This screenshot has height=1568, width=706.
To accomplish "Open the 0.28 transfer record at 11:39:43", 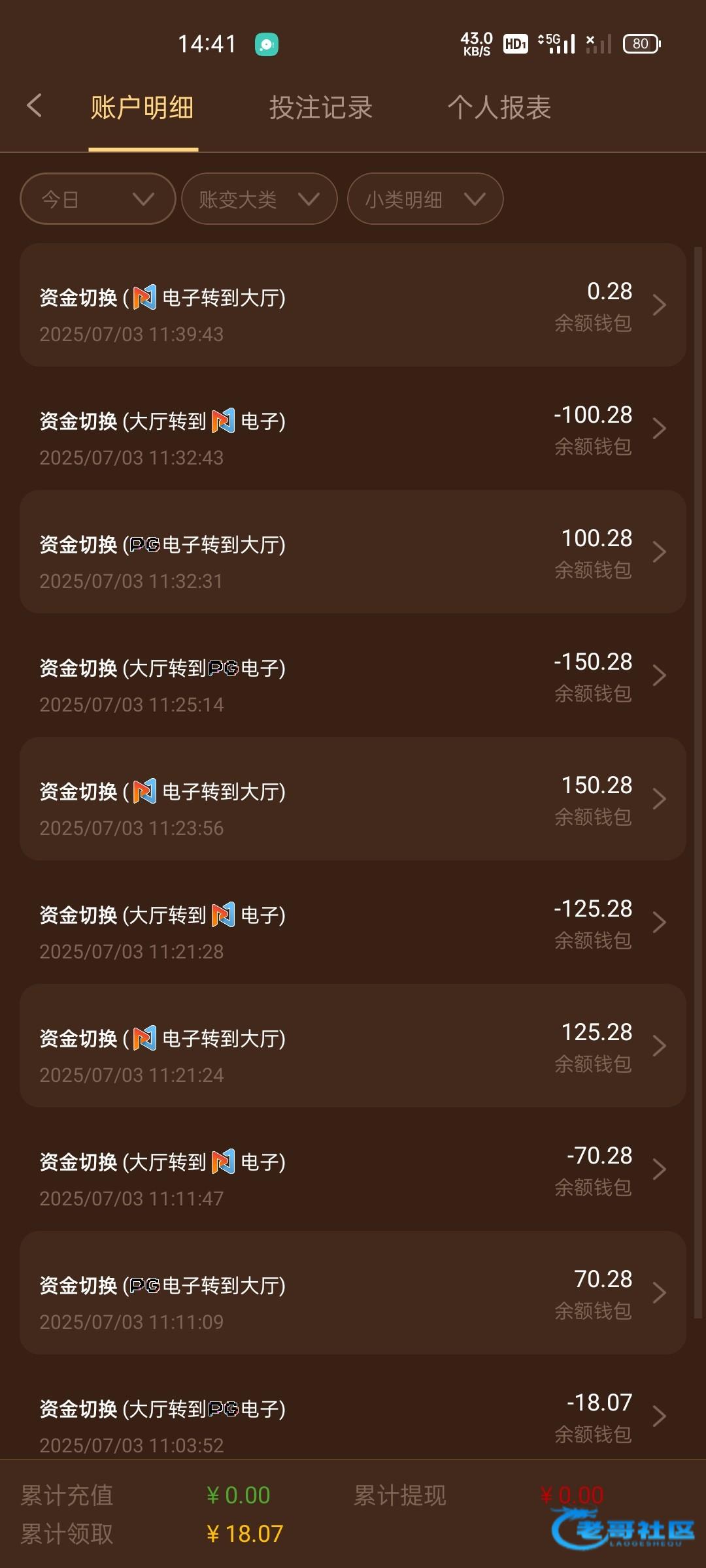I will point(353,305).
